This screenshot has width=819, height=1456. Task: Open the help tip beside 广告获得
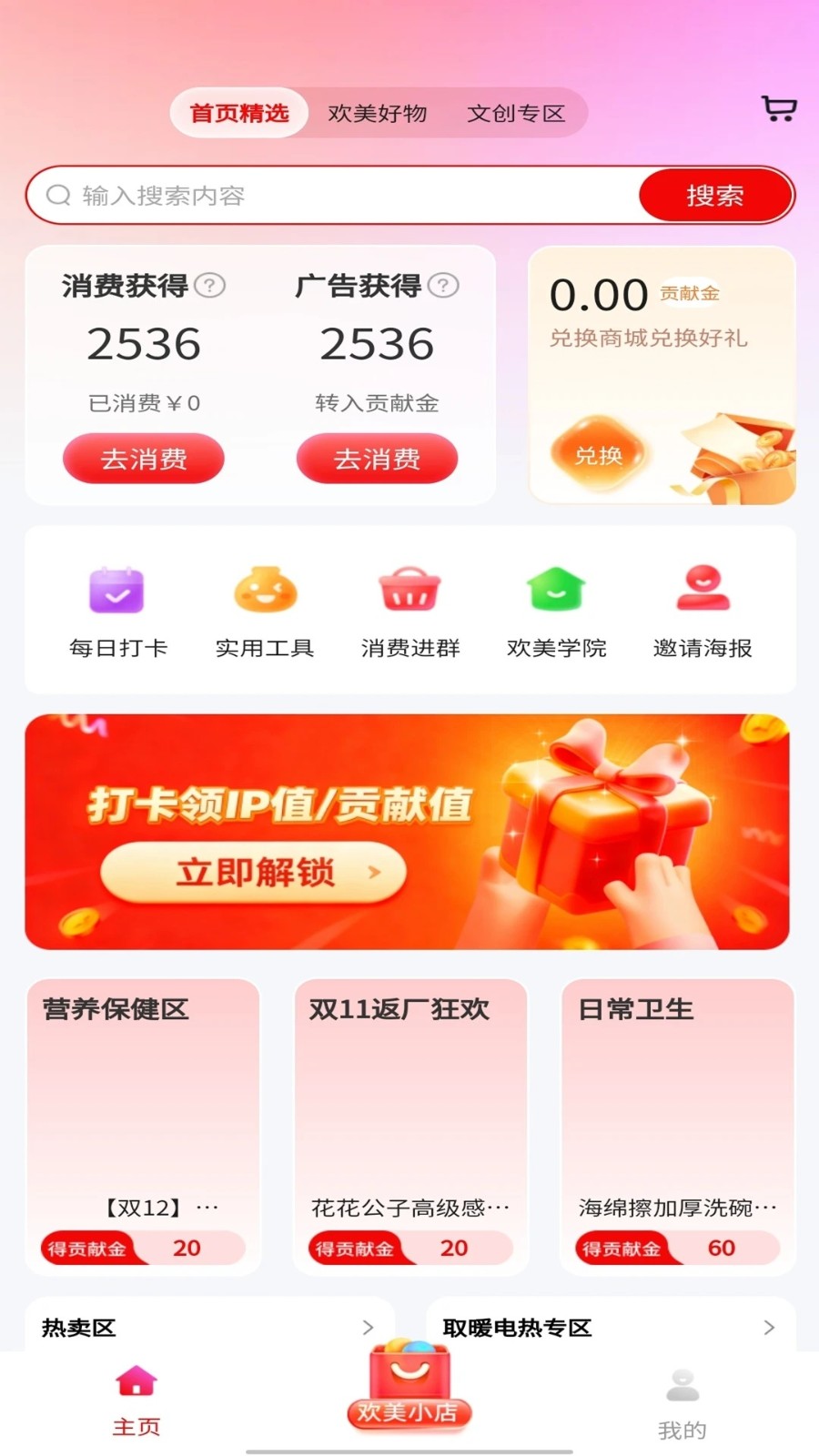pyautogui.click(x=443, y=284)
